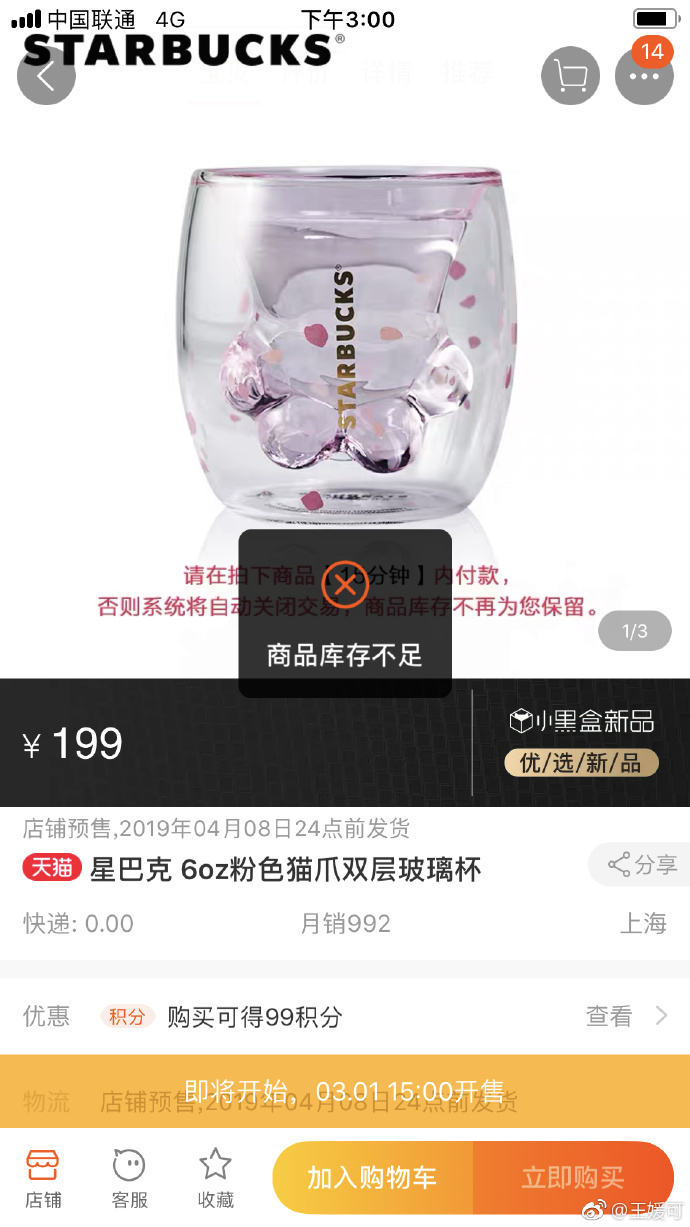Visit the store page (店铺)

point(43,1178)
